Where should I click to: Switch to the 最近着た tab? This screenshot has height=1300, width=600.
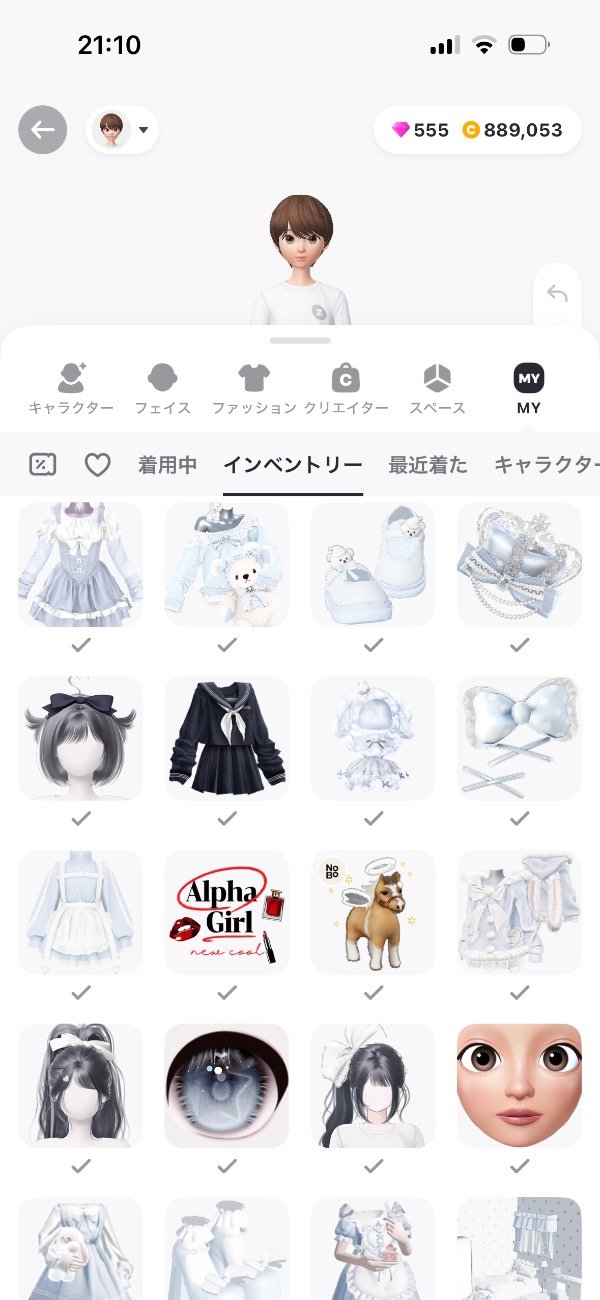pos(428,464)
